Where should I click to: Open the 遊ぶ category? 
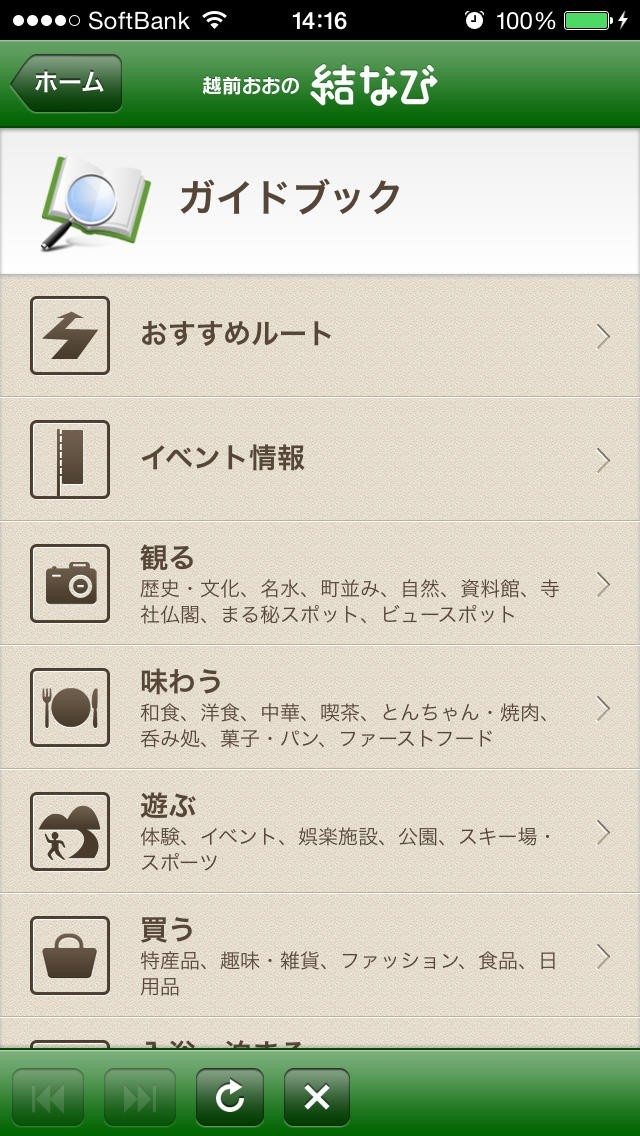click(x=320, y=831)
